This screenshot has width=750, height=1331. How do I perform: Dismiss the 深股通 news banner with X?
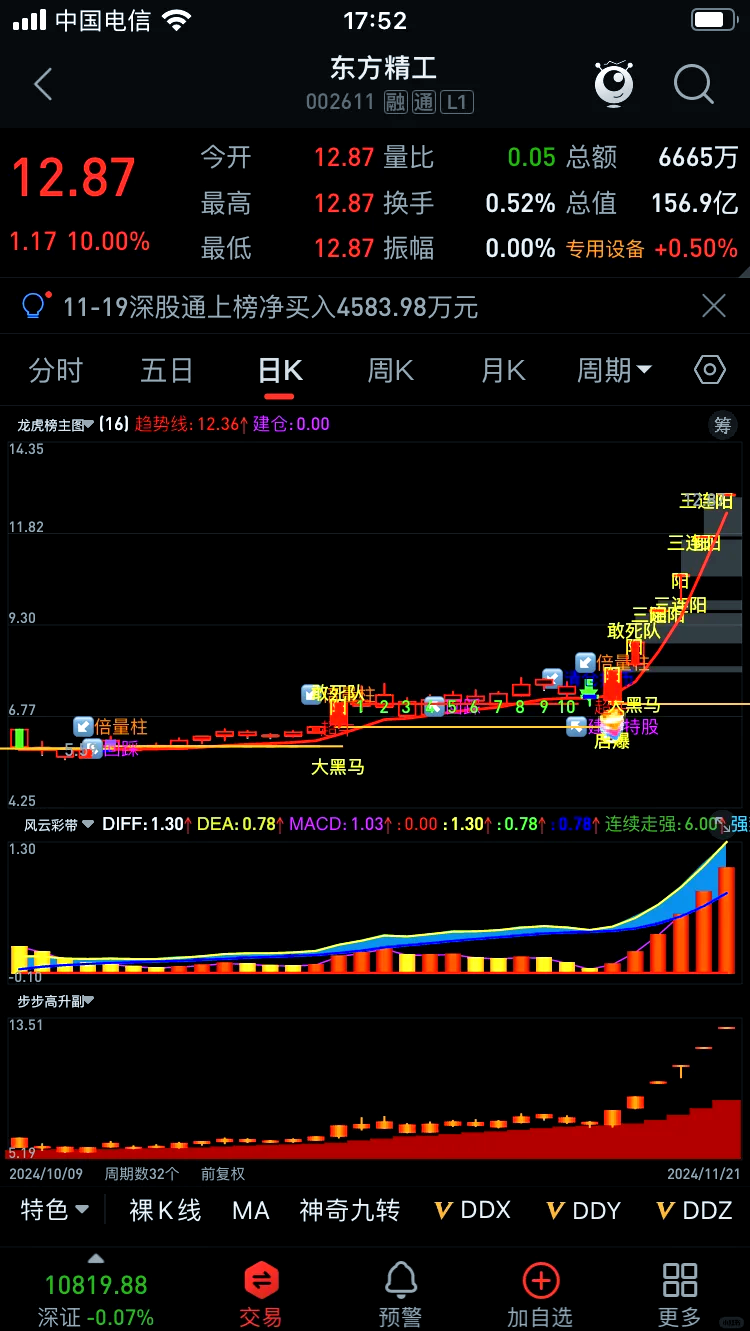[714, 306]
